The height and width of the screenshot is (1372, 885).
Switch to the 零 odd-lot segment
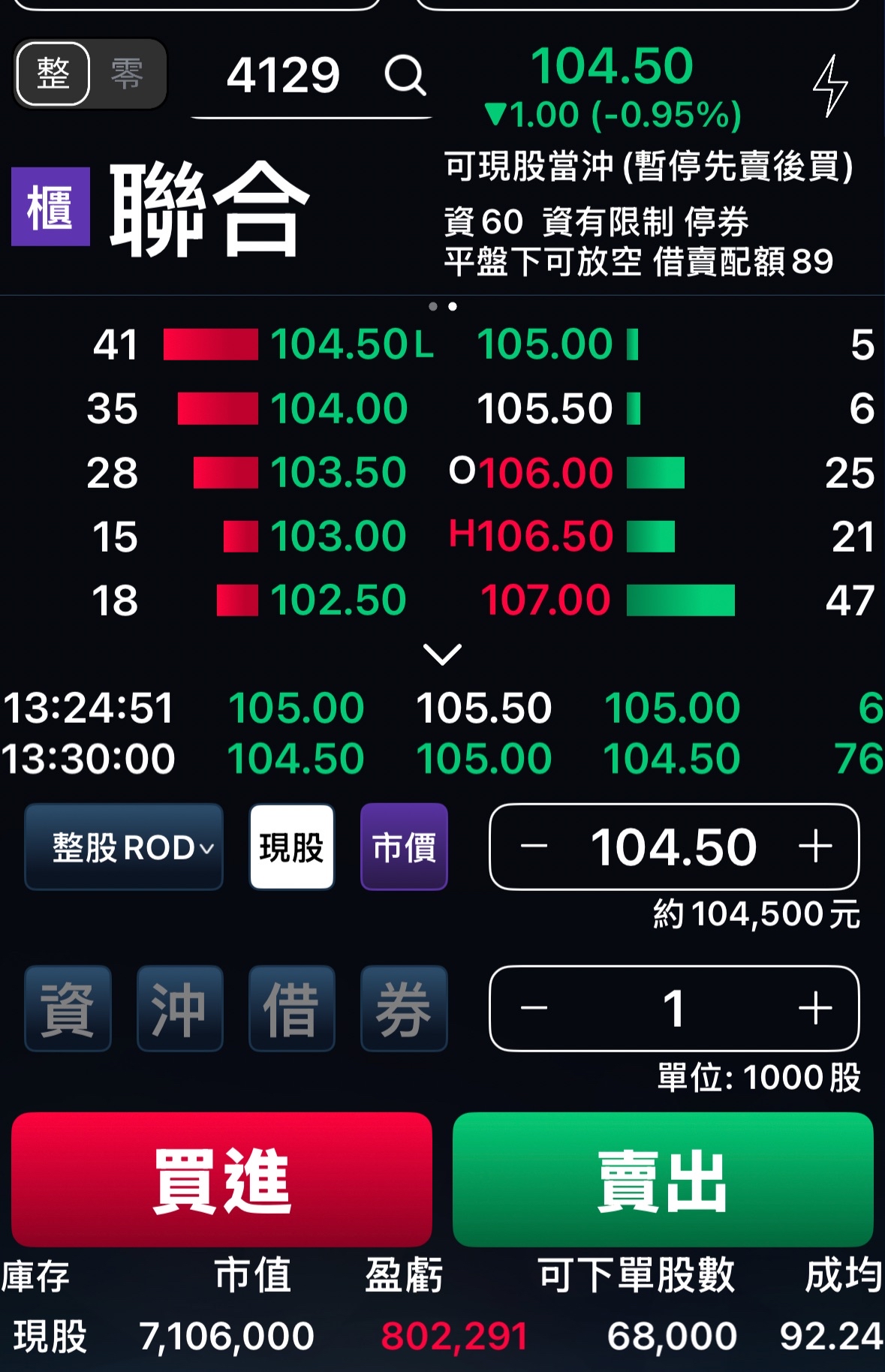pos(127,74)
